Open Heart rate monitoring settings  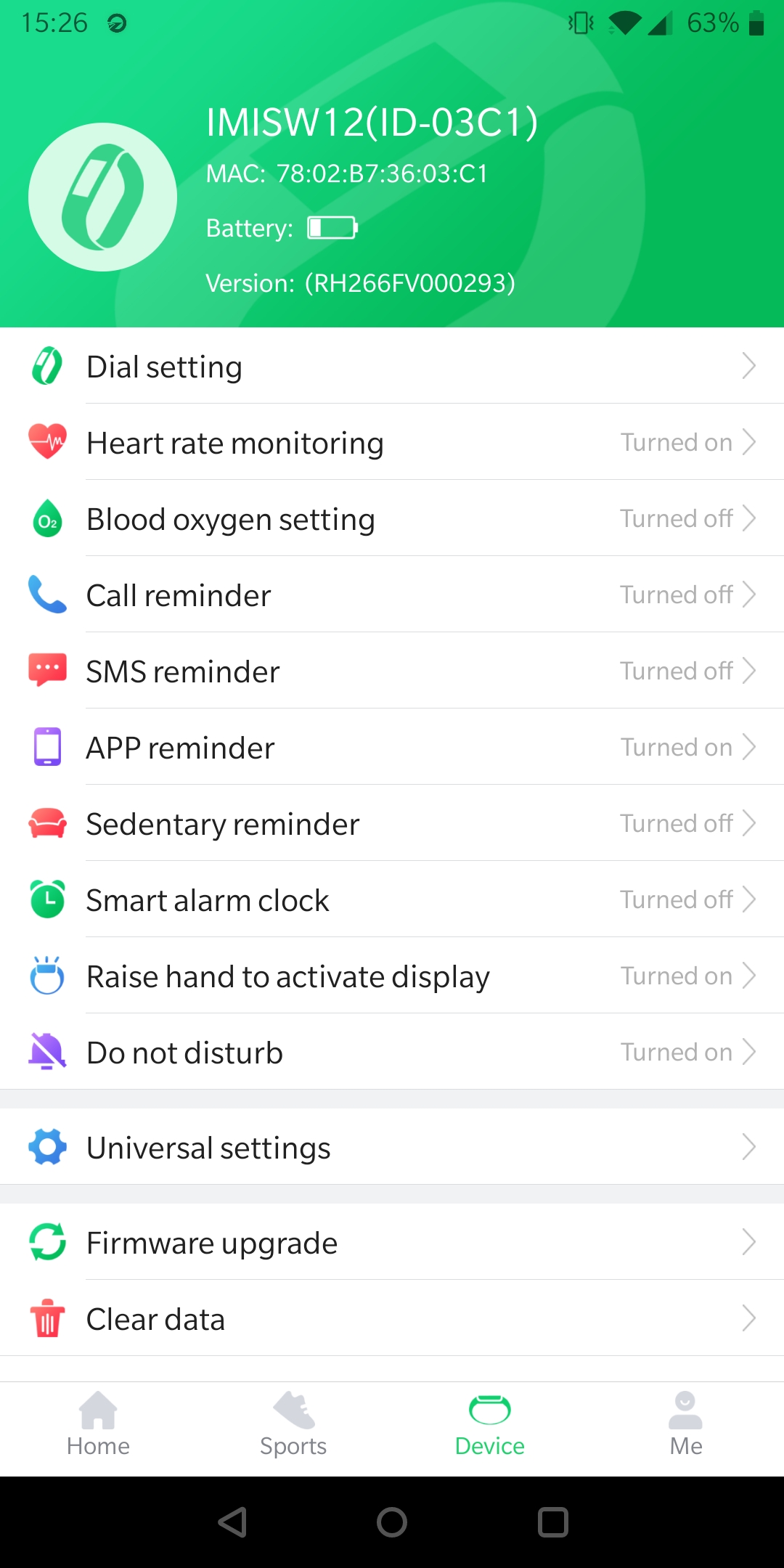click(x=392, y=442)
